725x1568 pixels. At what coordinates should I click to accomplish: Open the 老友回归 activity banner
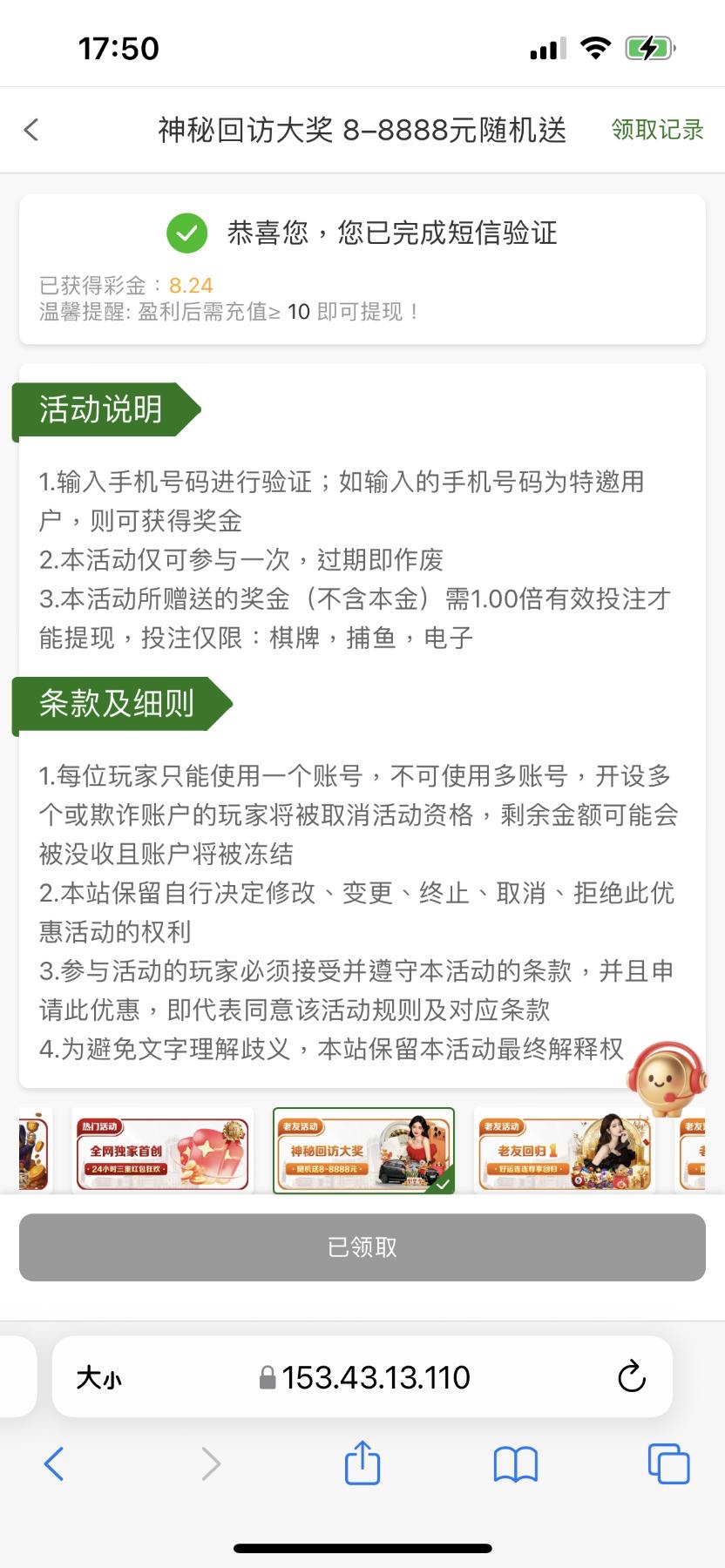(x=565, y=1150)
